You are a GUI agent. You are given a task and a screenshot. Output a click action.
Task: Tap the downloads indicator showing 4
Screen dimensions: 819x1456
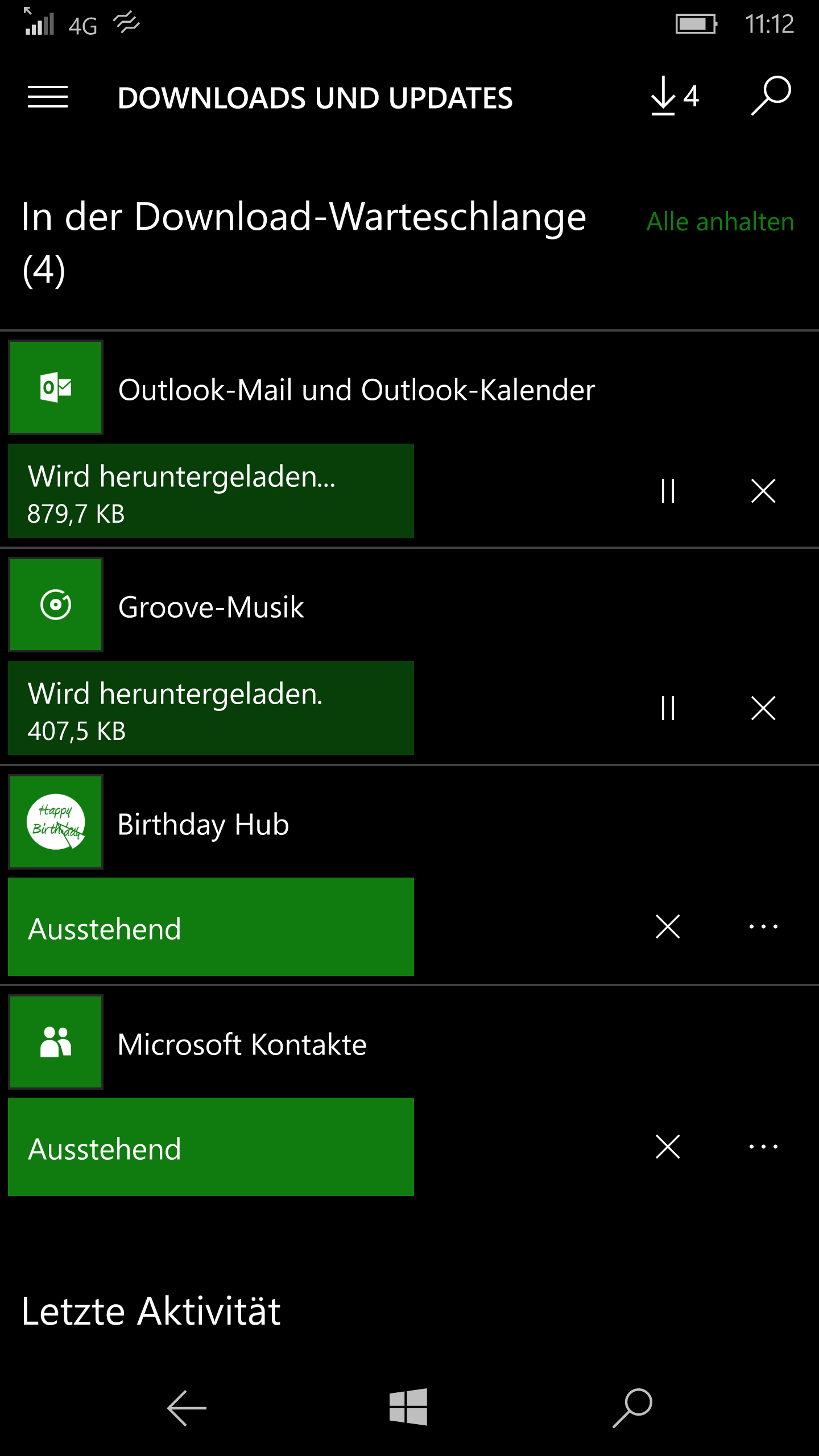point(676,97)
